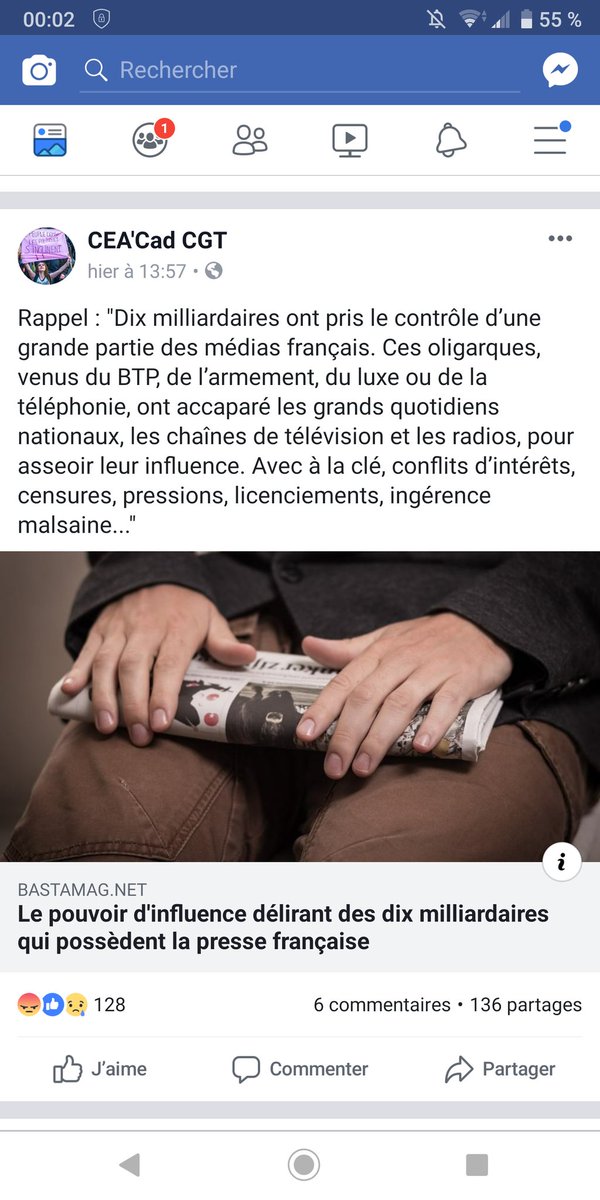
Task: View the 6 commentaires
Action: click(382, 1004)
